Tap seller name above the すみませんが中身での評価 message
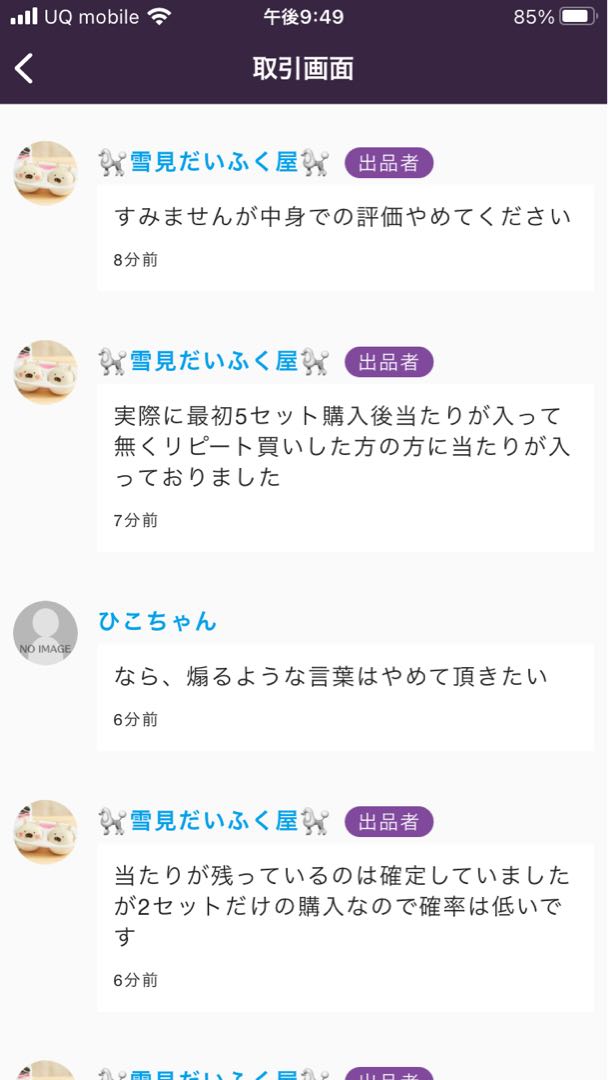 (x=214, y=162)
